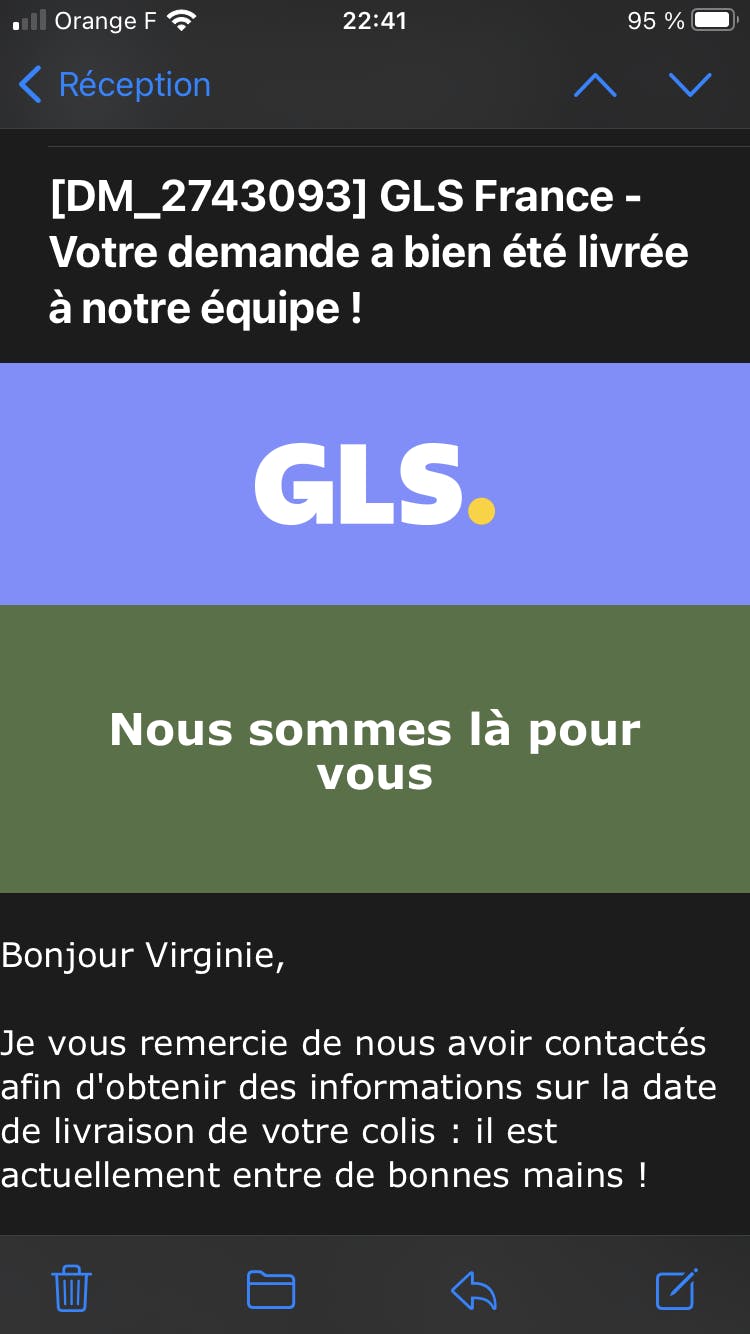Move this email to a folder
This screenshot has width=750, height=1334.
pyautogui.click(x=271, y=1289)
